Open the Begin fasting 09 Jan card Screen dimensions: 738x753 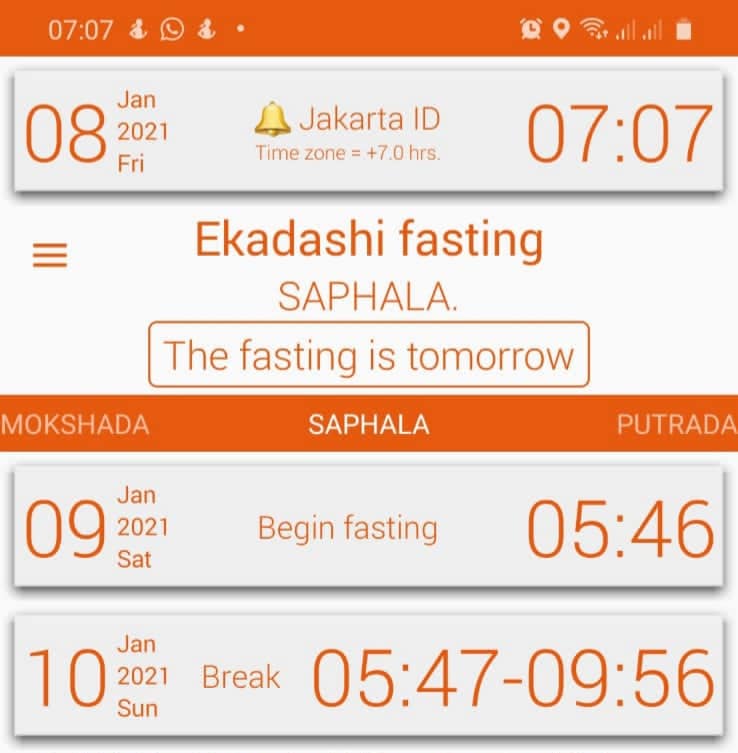(369, 527)
